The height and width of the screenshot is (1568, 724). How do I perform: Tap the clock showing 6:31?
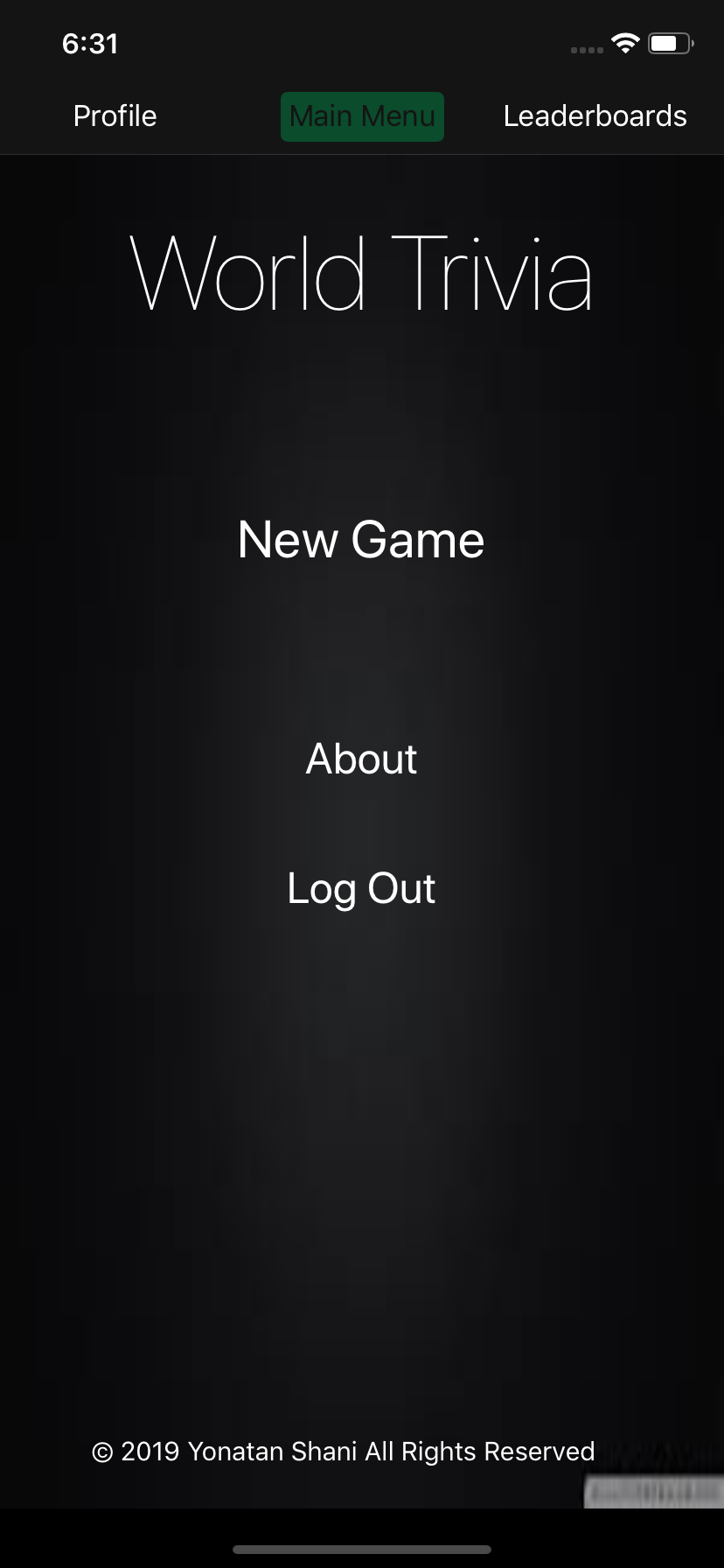click(x=90, y=43)
